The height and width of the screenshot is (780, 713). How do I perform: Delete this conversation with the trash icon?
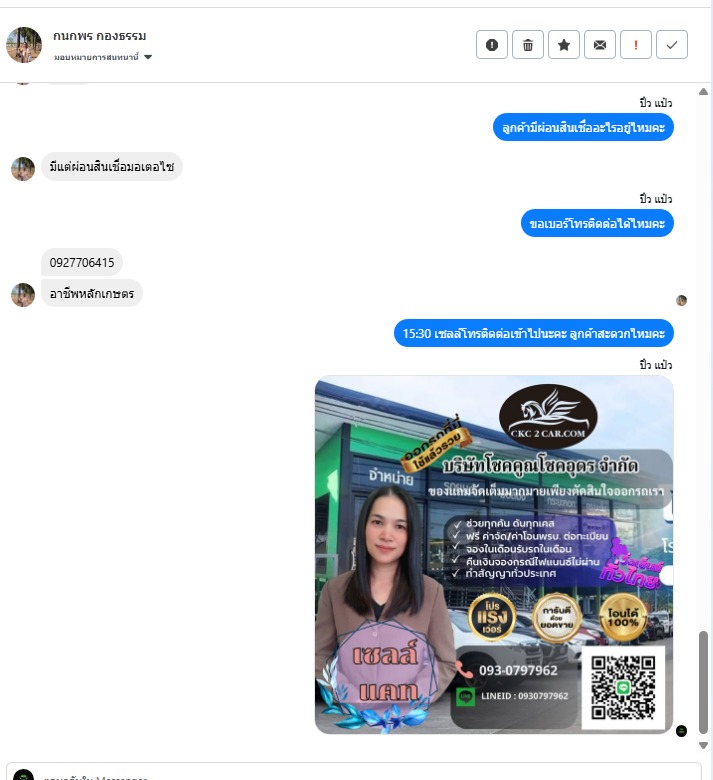(x=528, y=45)
